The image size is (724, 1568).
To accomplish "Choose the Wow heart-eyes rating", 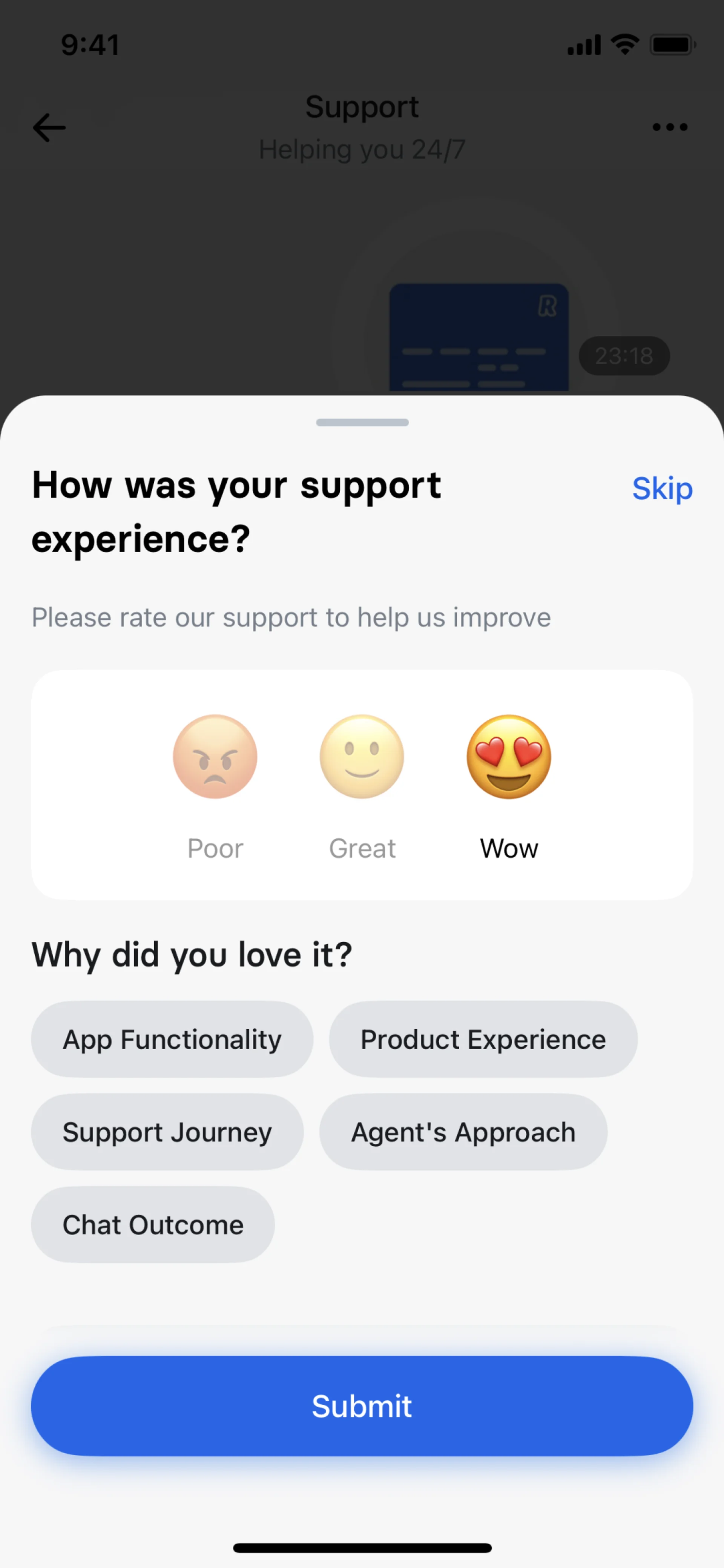I will click(509, 757).
